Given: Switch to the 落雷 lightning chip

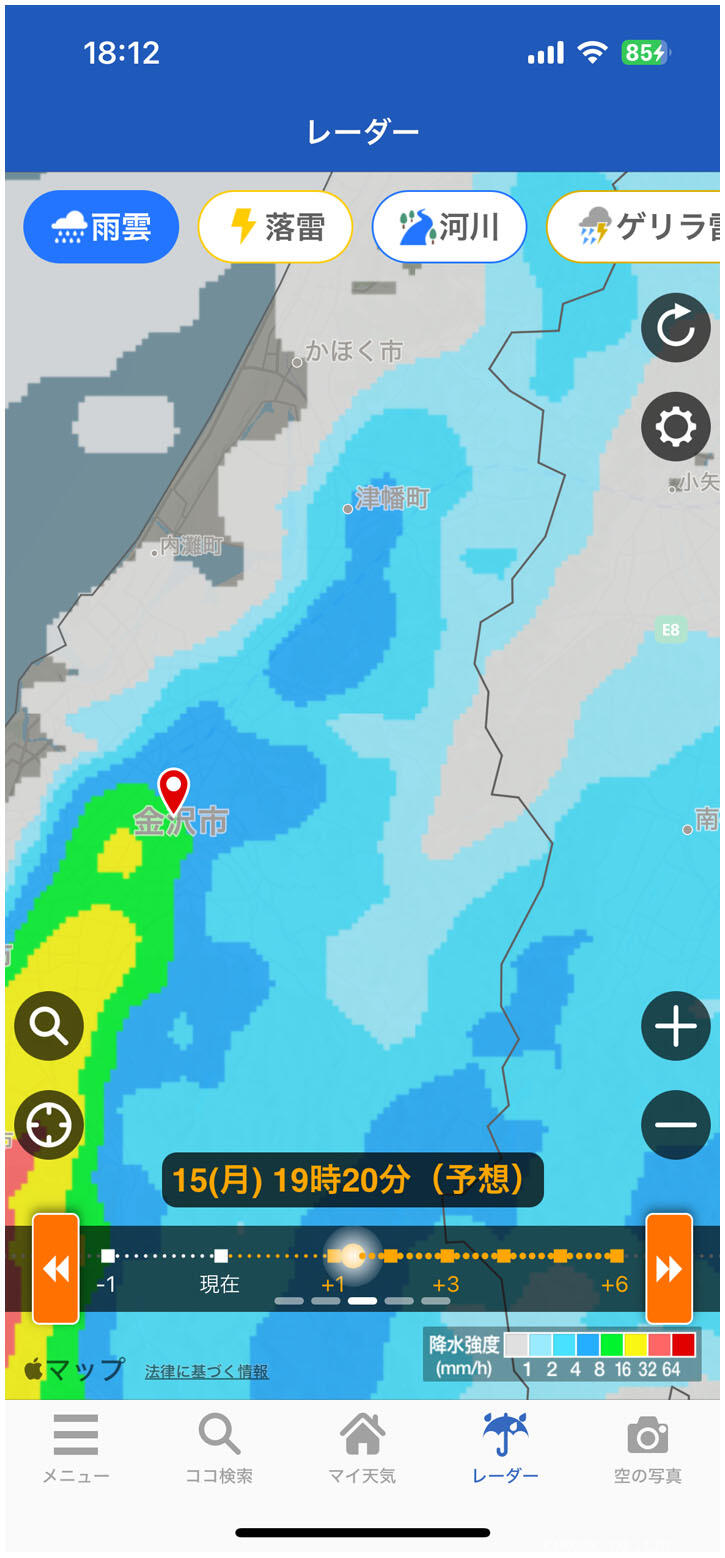Looking at the screenshot, I should pyautogui.click(x=276, y=227).
